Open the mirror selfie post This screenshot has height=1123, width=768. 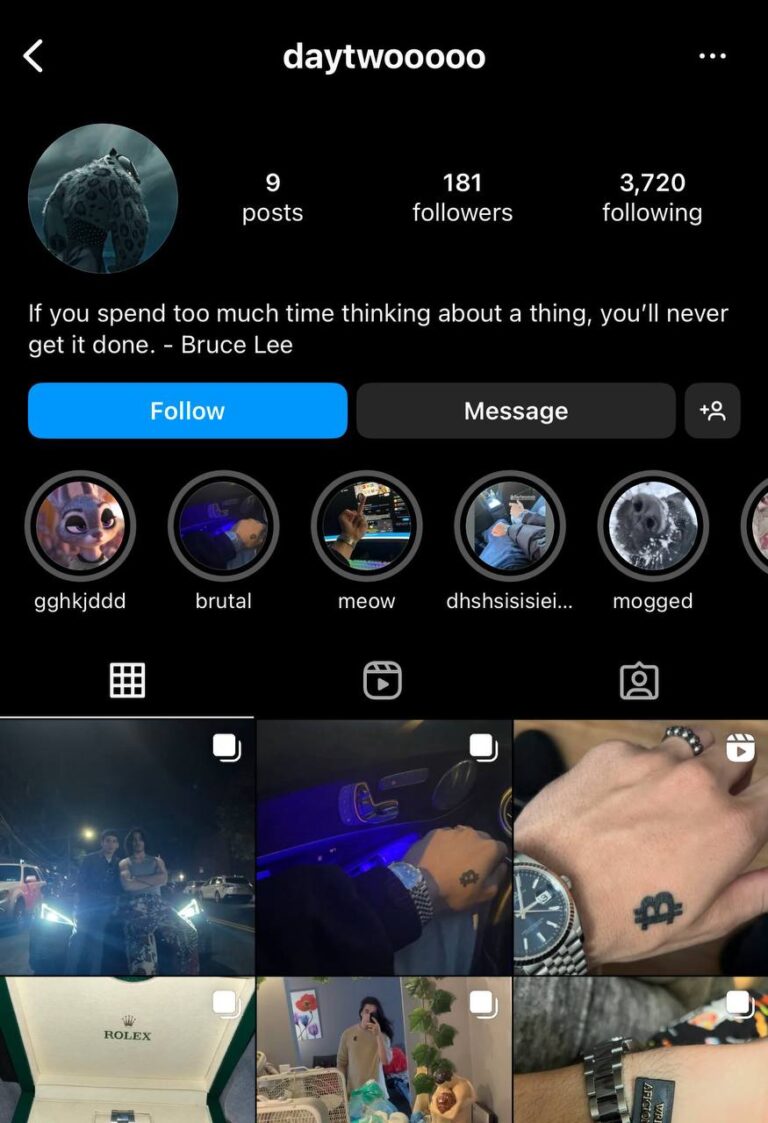pyautogui.click(x=384, y=1050)
